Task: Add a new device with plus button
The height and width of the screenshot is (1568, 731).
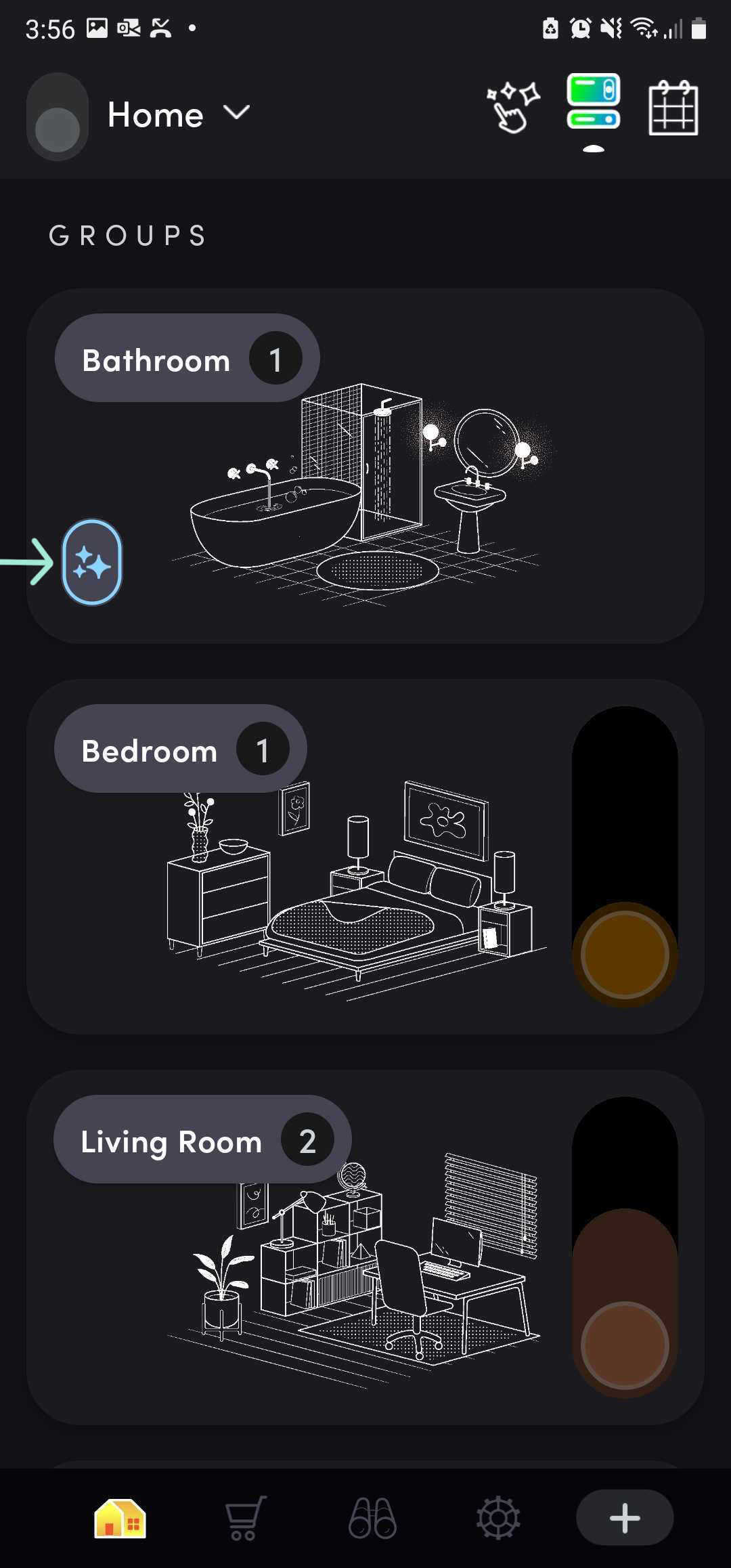Action: coord(624,1517)
